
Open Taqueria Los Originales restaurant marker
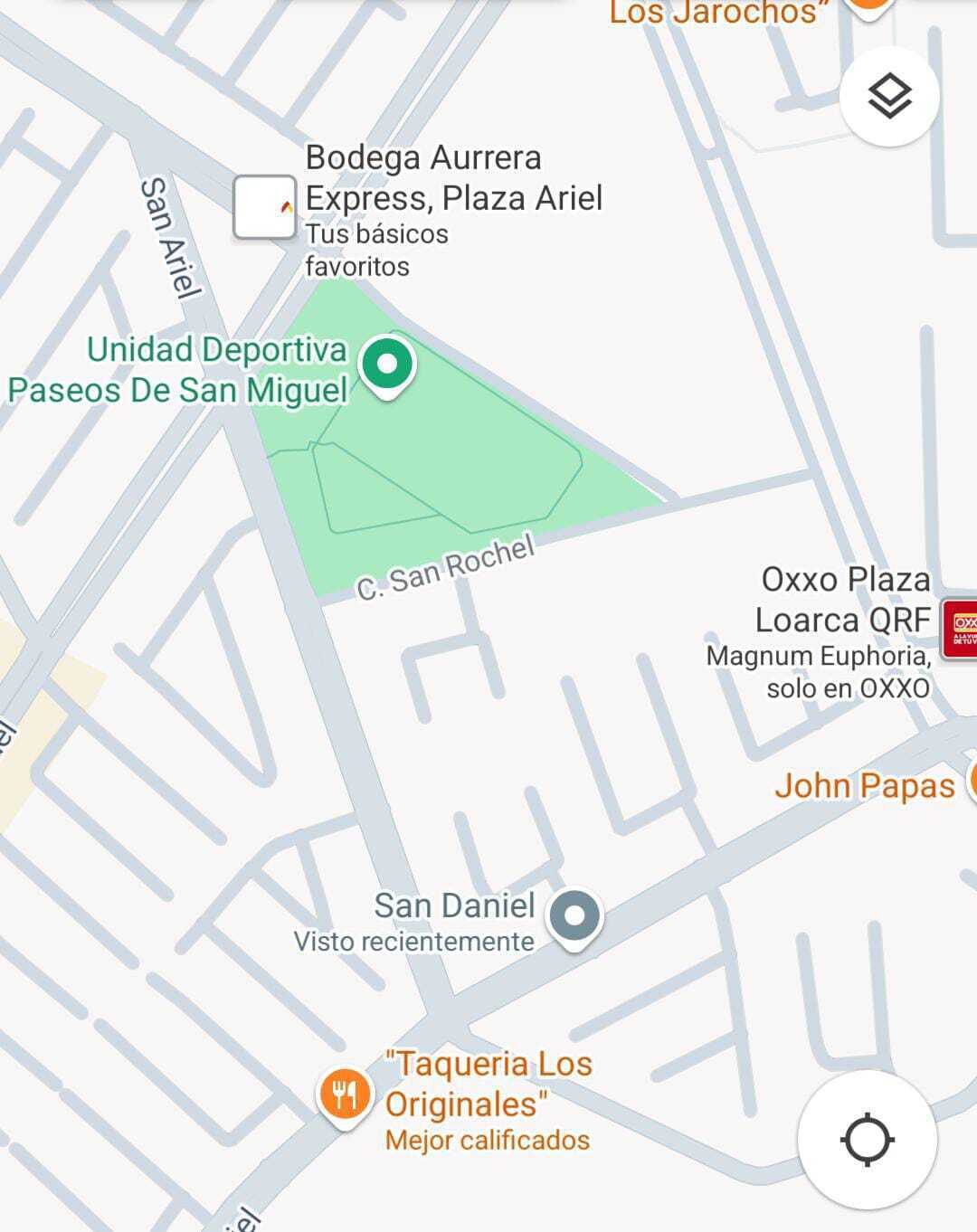344,1095
